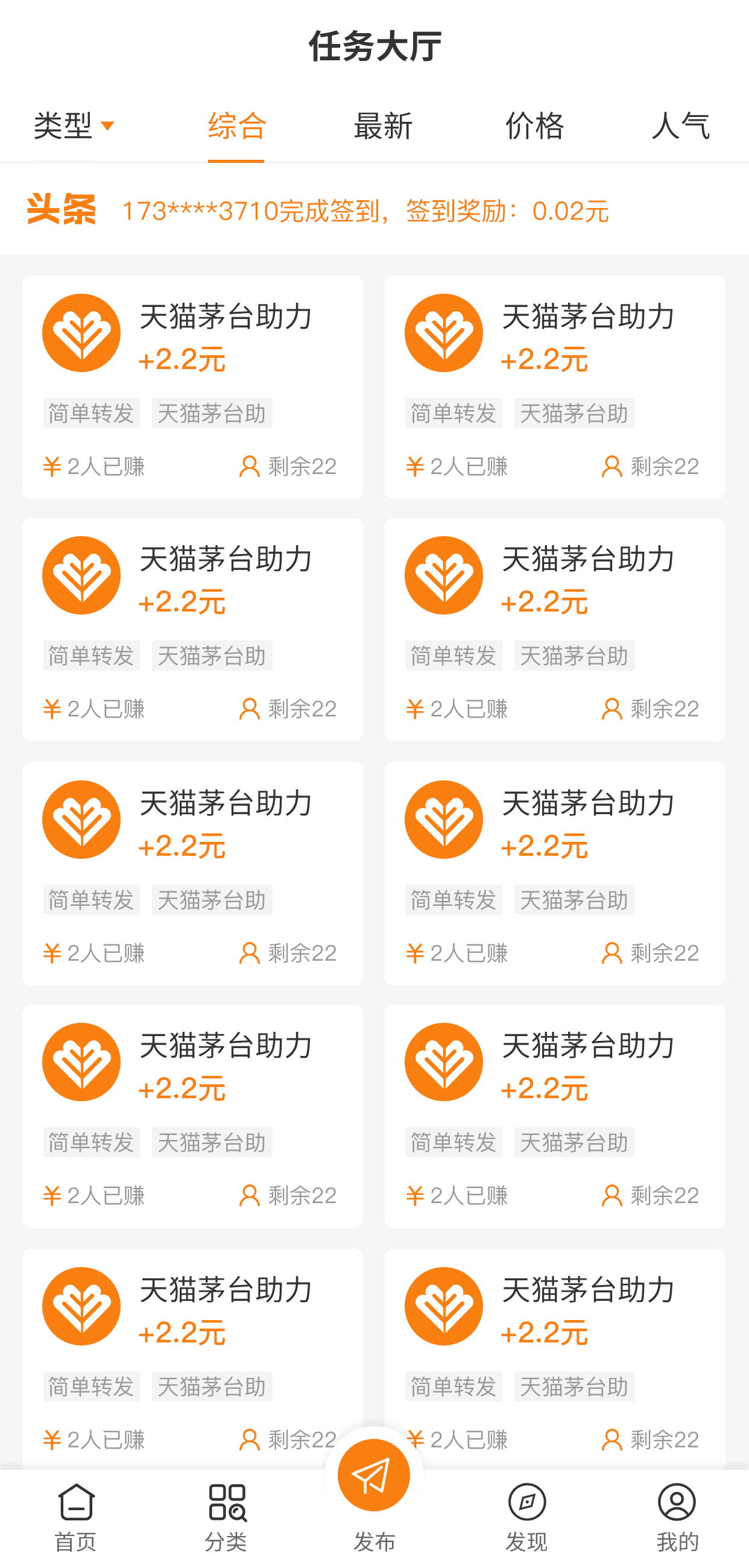Screen dimensions: 749x1568
Task: Sort tasks by 价格
Action: pos(534,126)
